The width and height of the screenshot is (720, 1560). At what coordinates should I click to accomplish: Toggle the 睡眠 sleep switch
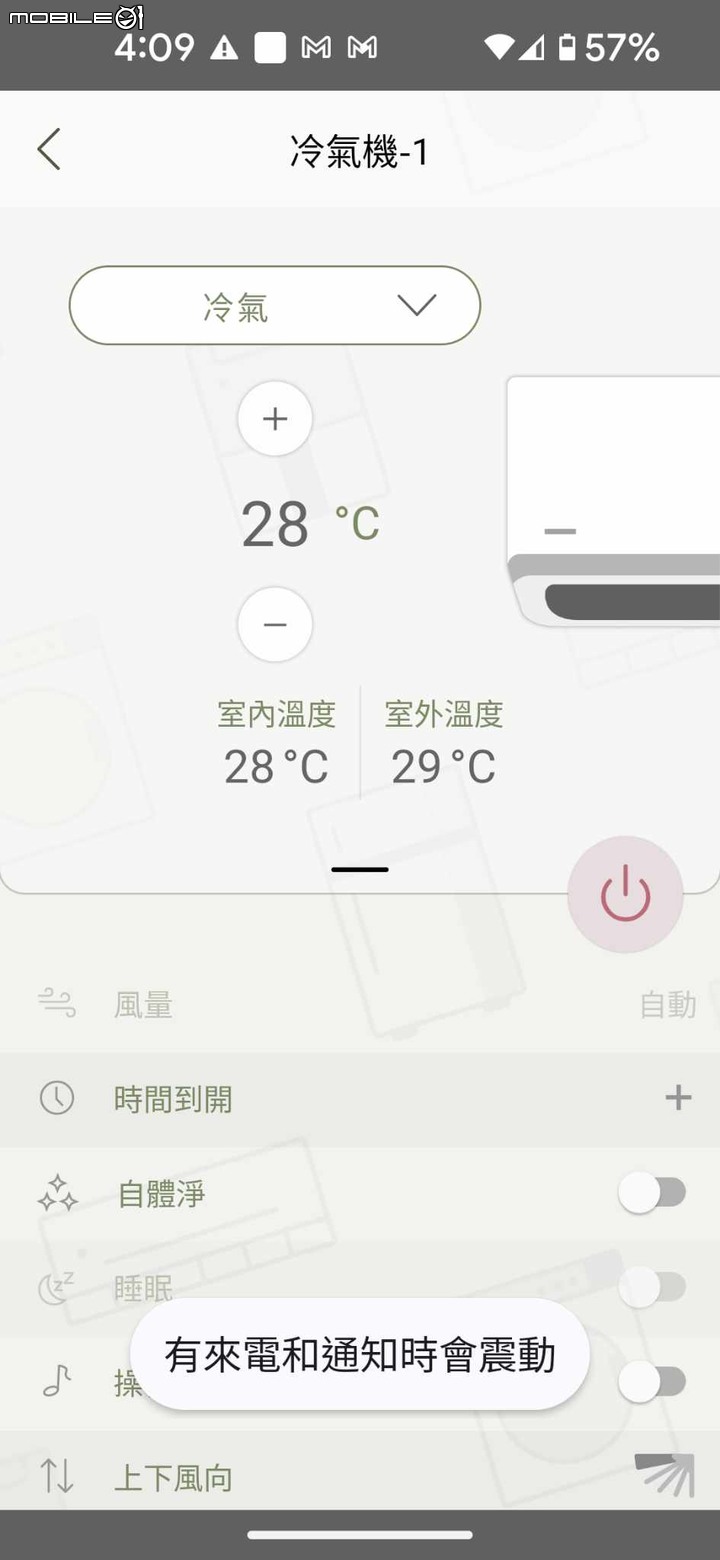pos(652,1287)
